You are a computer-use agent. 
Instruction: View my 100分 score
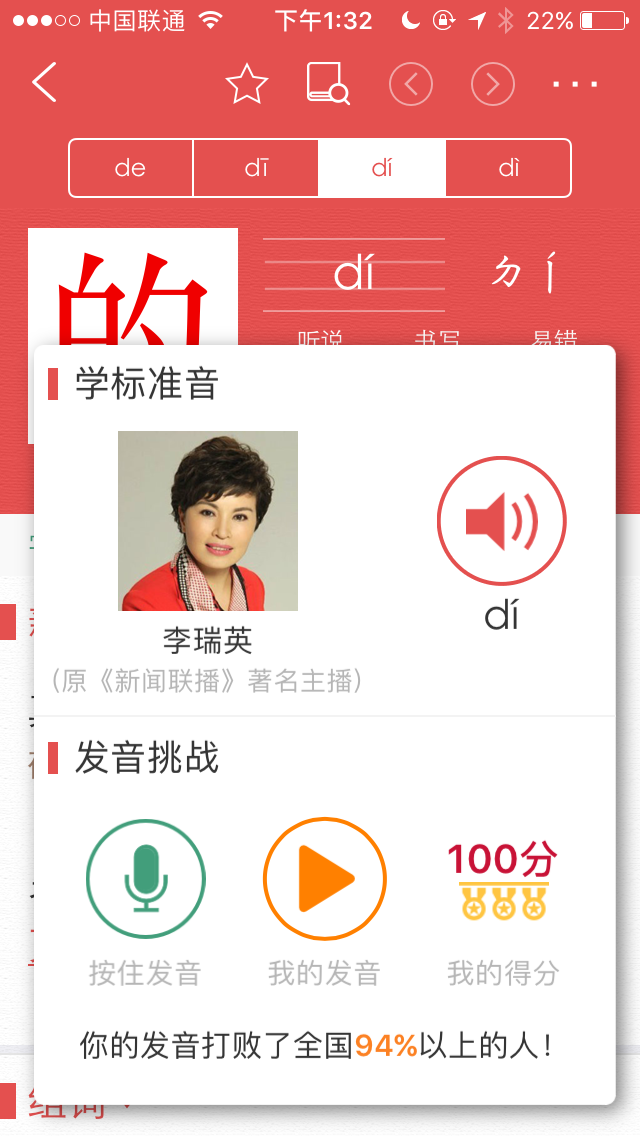(x=502, y=881)
